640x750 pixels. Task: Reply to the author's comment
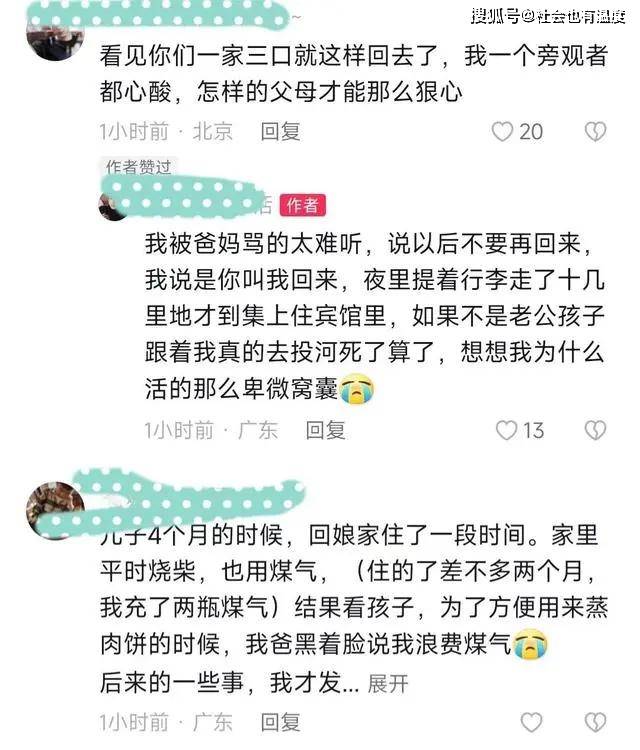point(325,430)
